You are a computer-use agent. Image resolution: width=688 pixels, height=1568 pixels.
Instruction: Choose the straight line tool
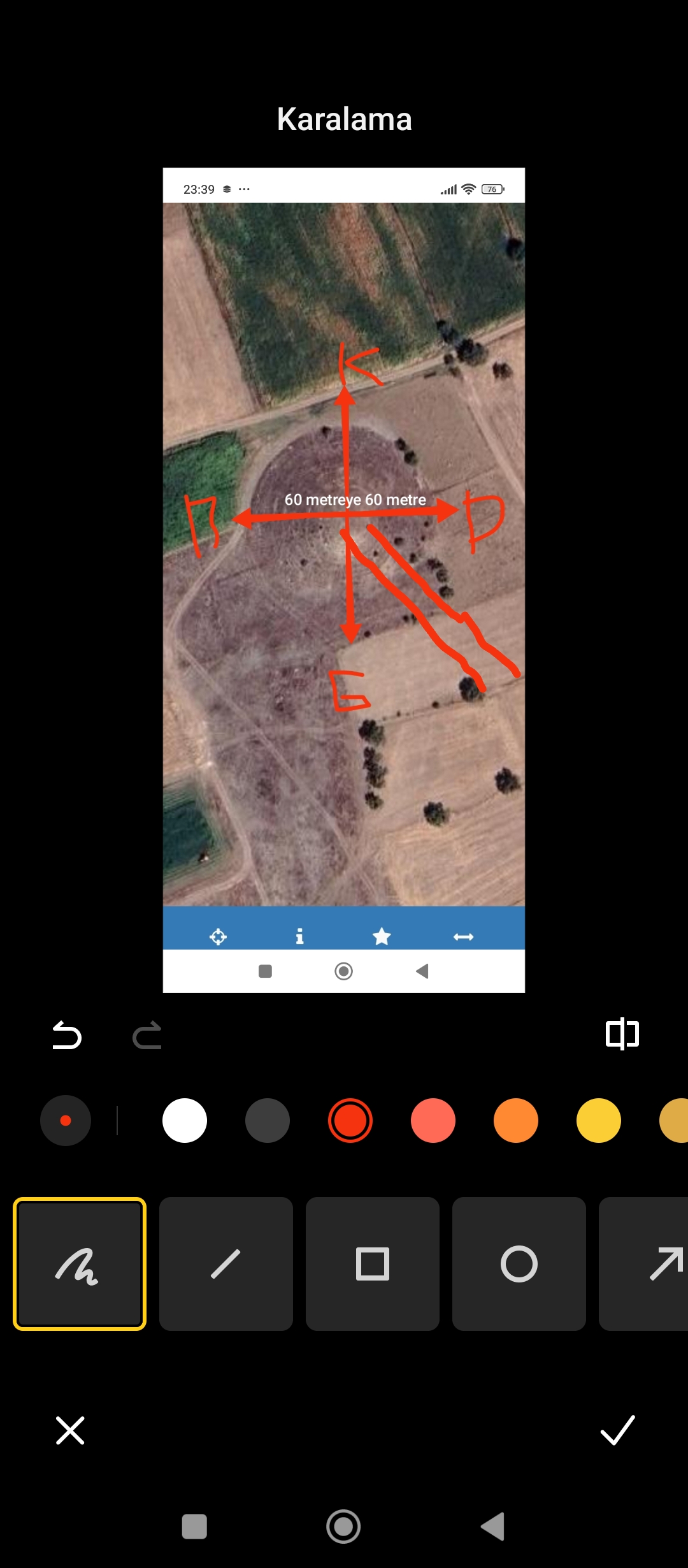coord(226,1264)
